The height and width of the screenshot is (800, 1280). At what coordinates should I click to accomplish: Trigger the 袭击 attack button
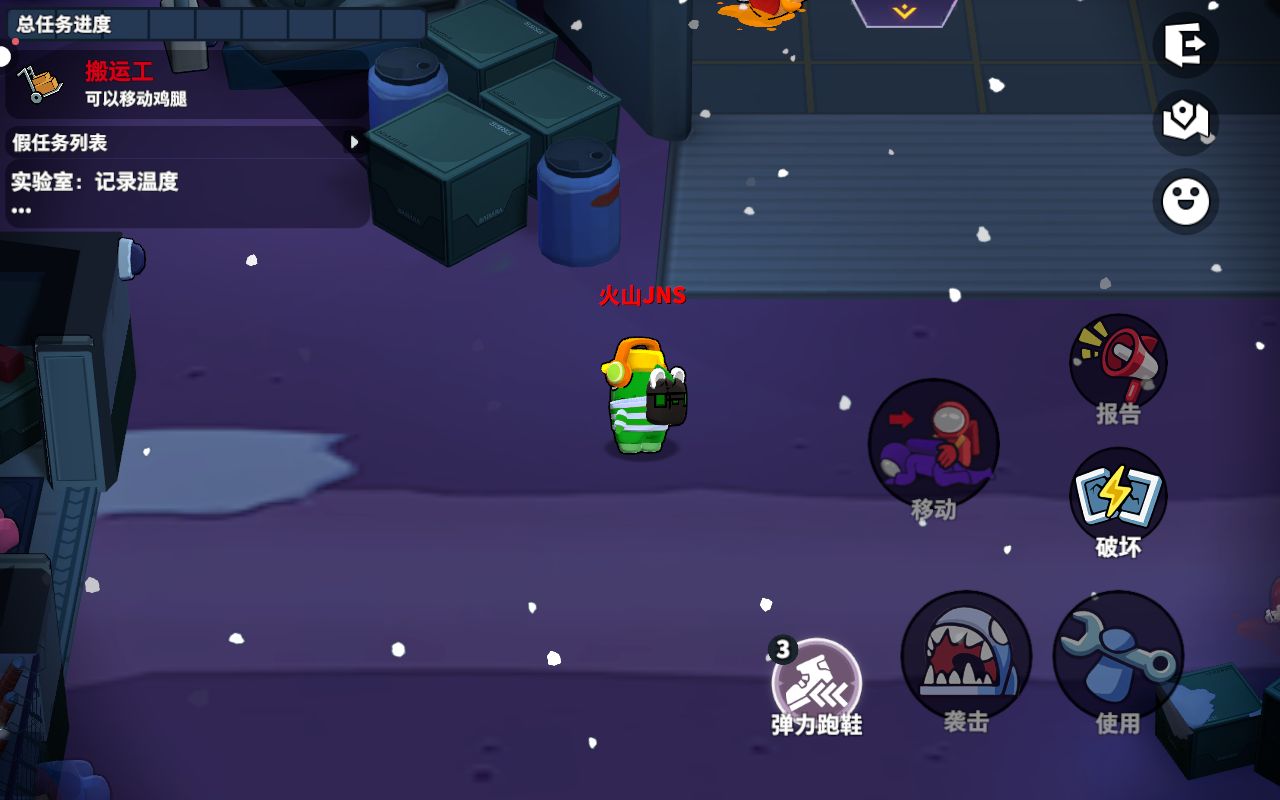(966, 662)
